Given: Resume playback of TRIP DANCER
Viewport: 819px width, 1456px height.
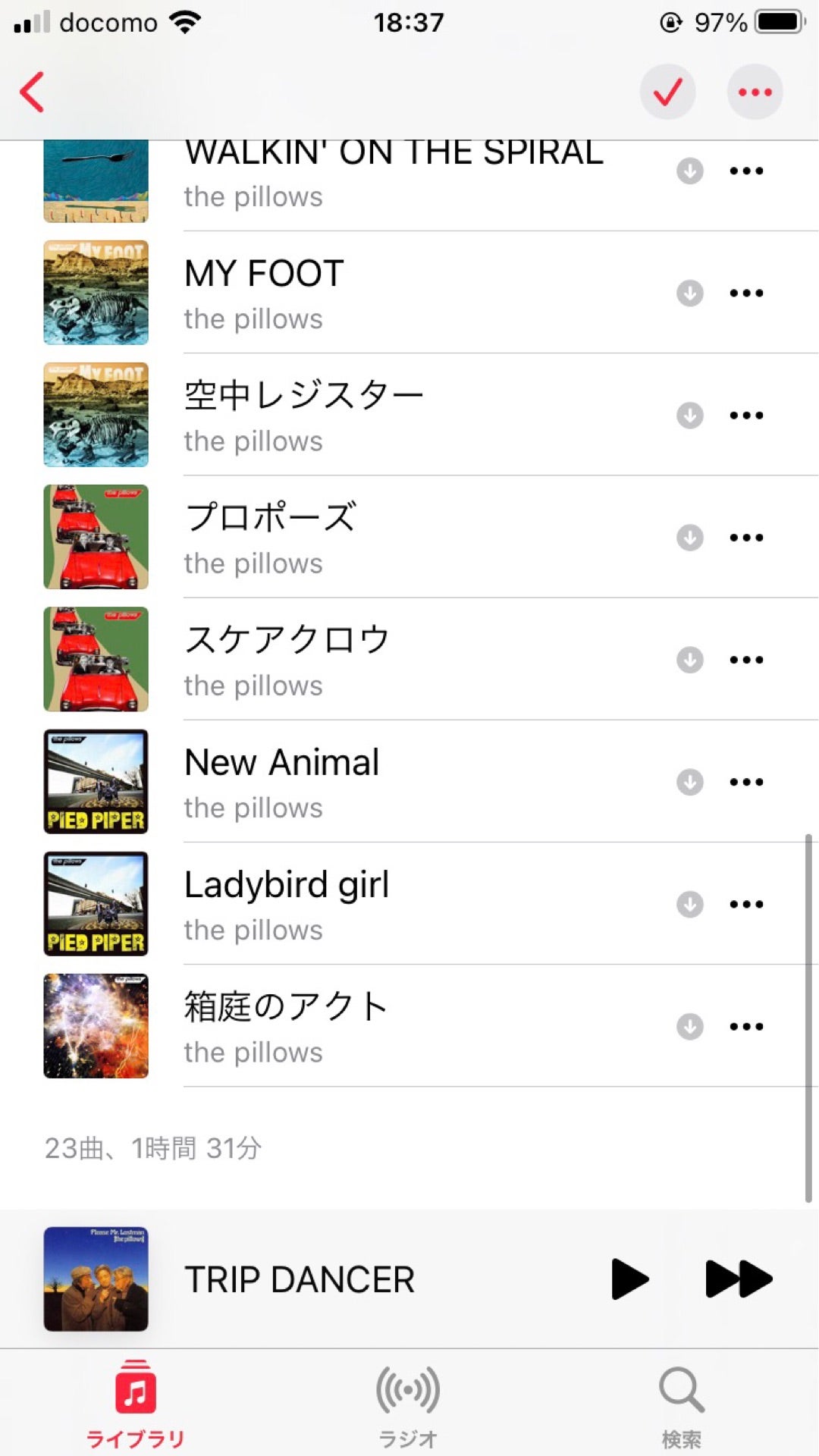Looking at the screenshot, I should pyautogui.click(x=629, y=1279).
